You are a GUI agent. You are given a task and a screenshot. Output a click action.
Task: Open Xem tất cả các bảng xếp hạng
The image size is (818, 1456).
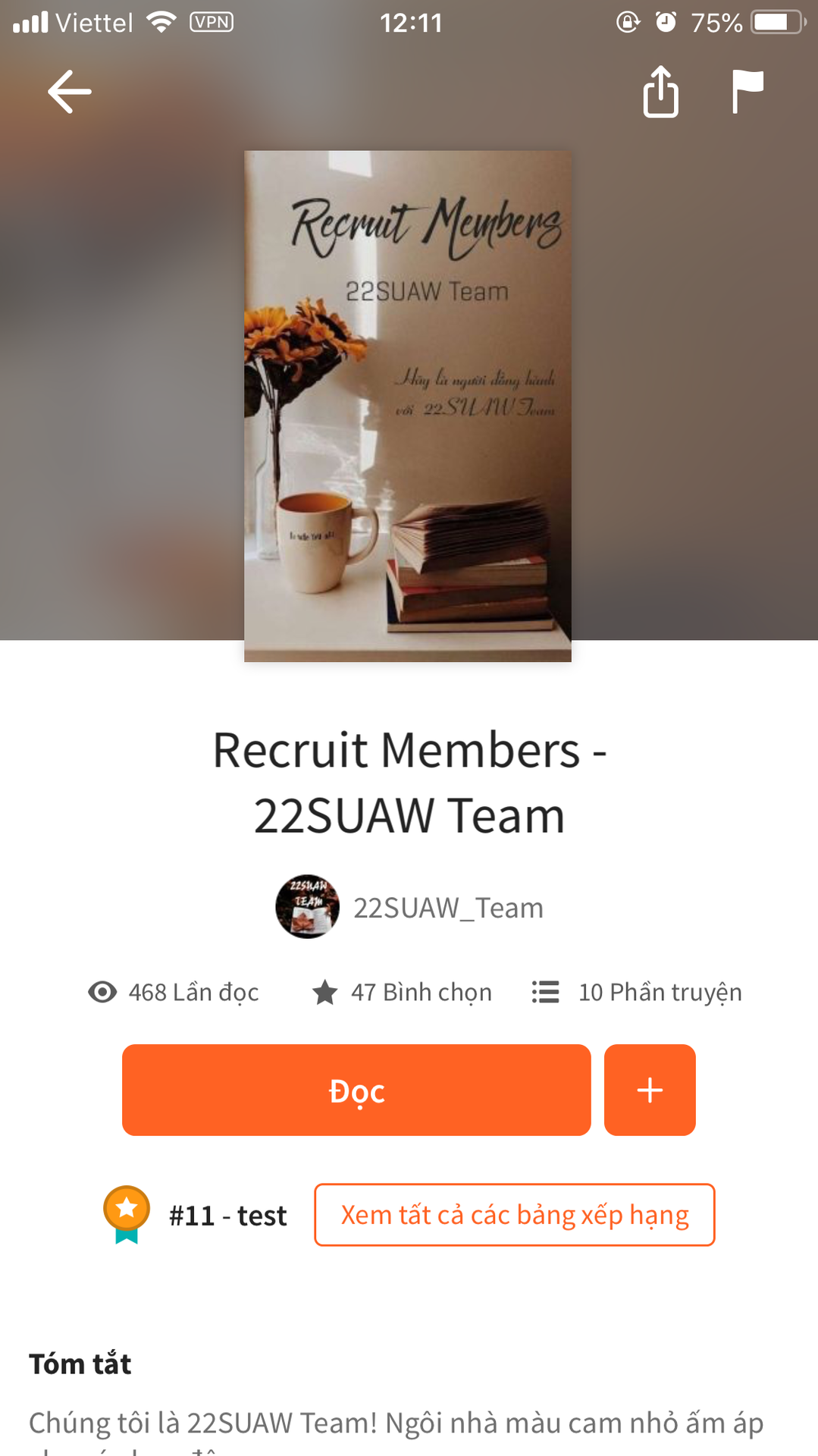click(514, 1215)
